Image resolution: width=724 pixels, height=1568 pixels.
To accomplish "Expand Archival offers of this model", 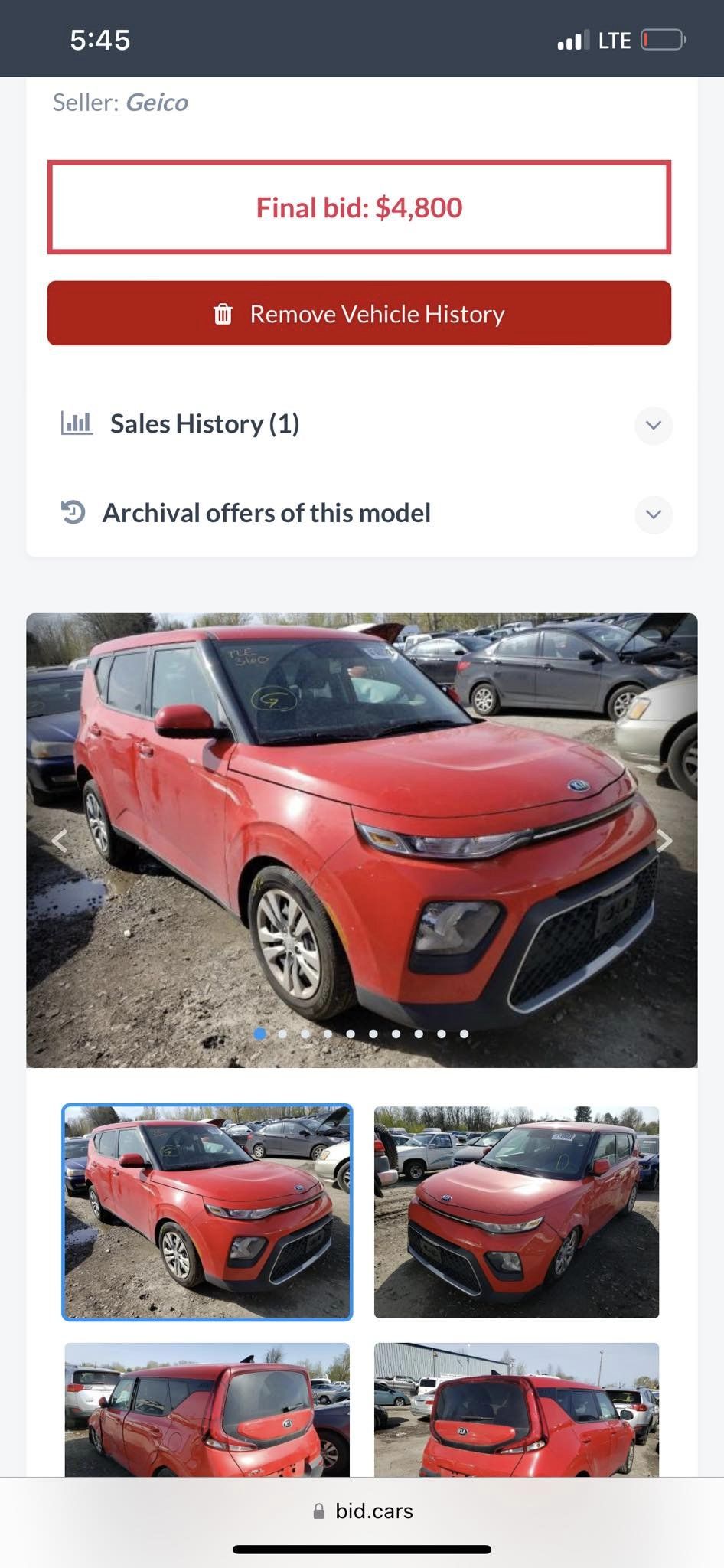I will (653, 514).
